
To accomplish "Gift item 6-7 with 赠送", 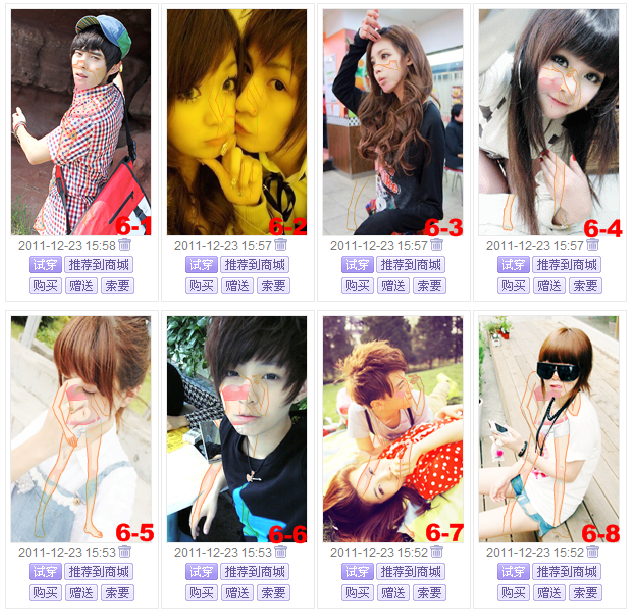I will point(393,593).
